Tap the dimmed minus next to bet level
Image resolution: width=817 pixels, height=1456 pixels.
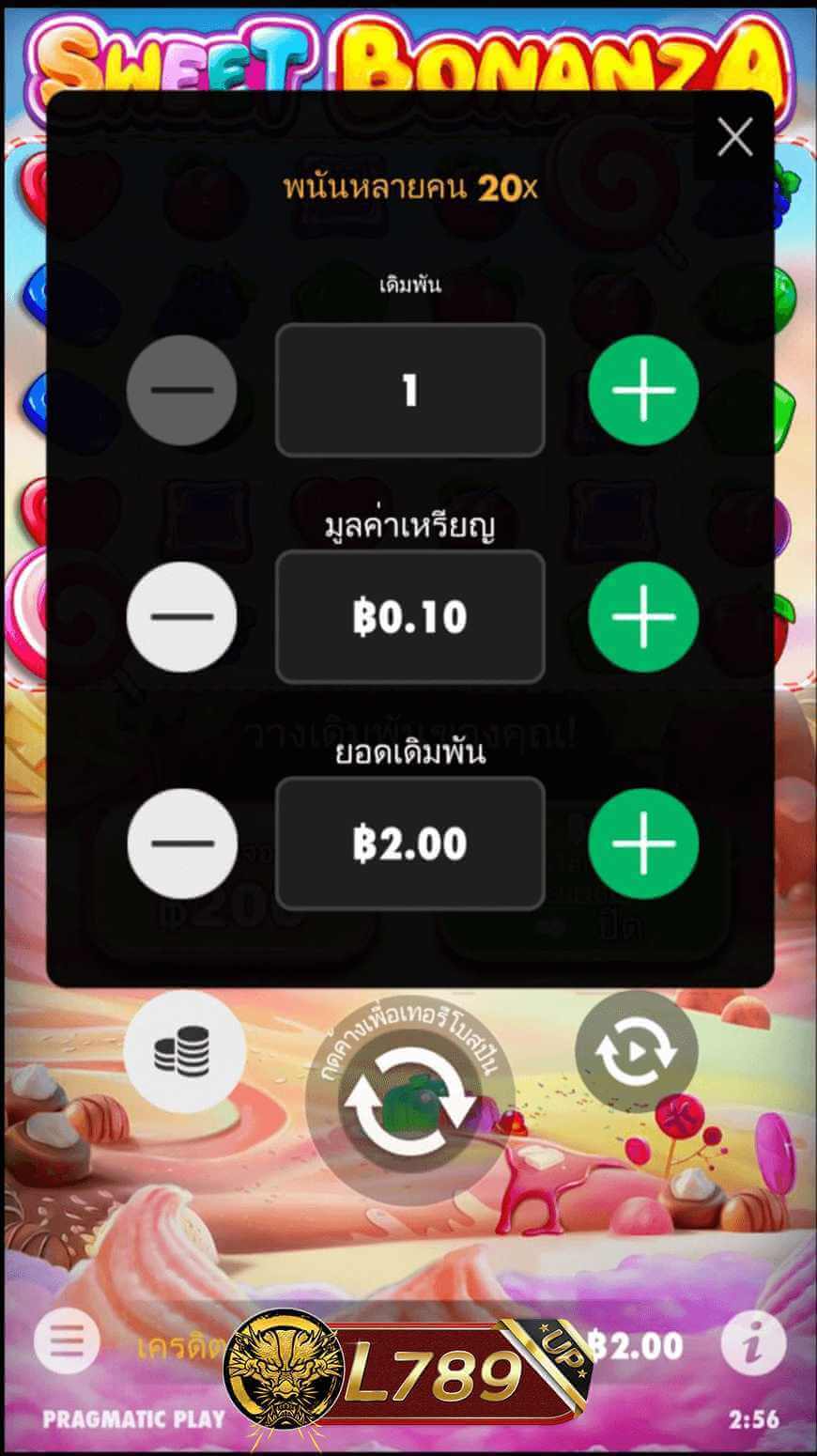click(x=181, y=390)
